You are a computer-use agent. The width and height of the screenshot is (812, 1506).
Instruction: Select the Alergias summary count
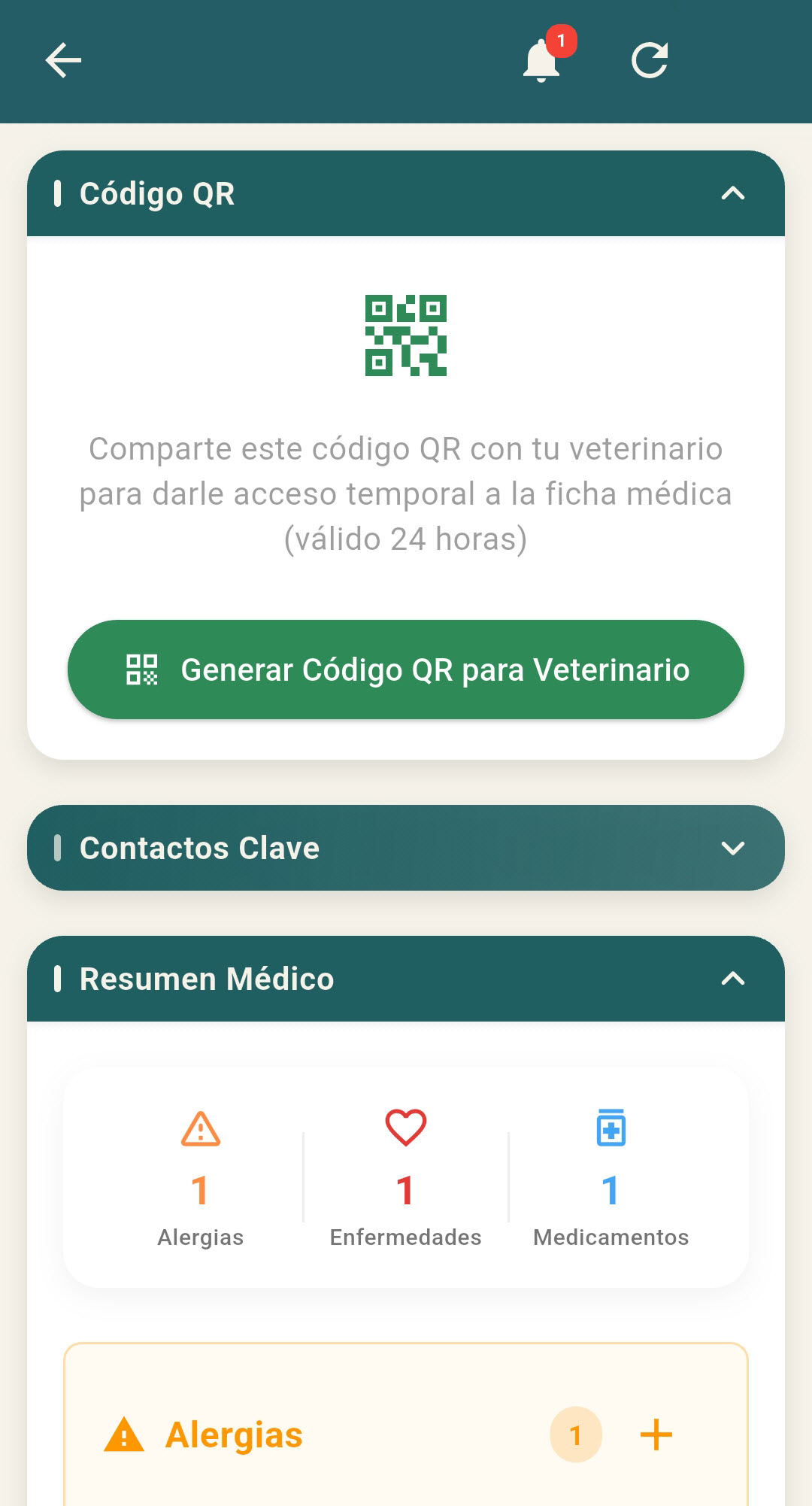click(200, 1189)
